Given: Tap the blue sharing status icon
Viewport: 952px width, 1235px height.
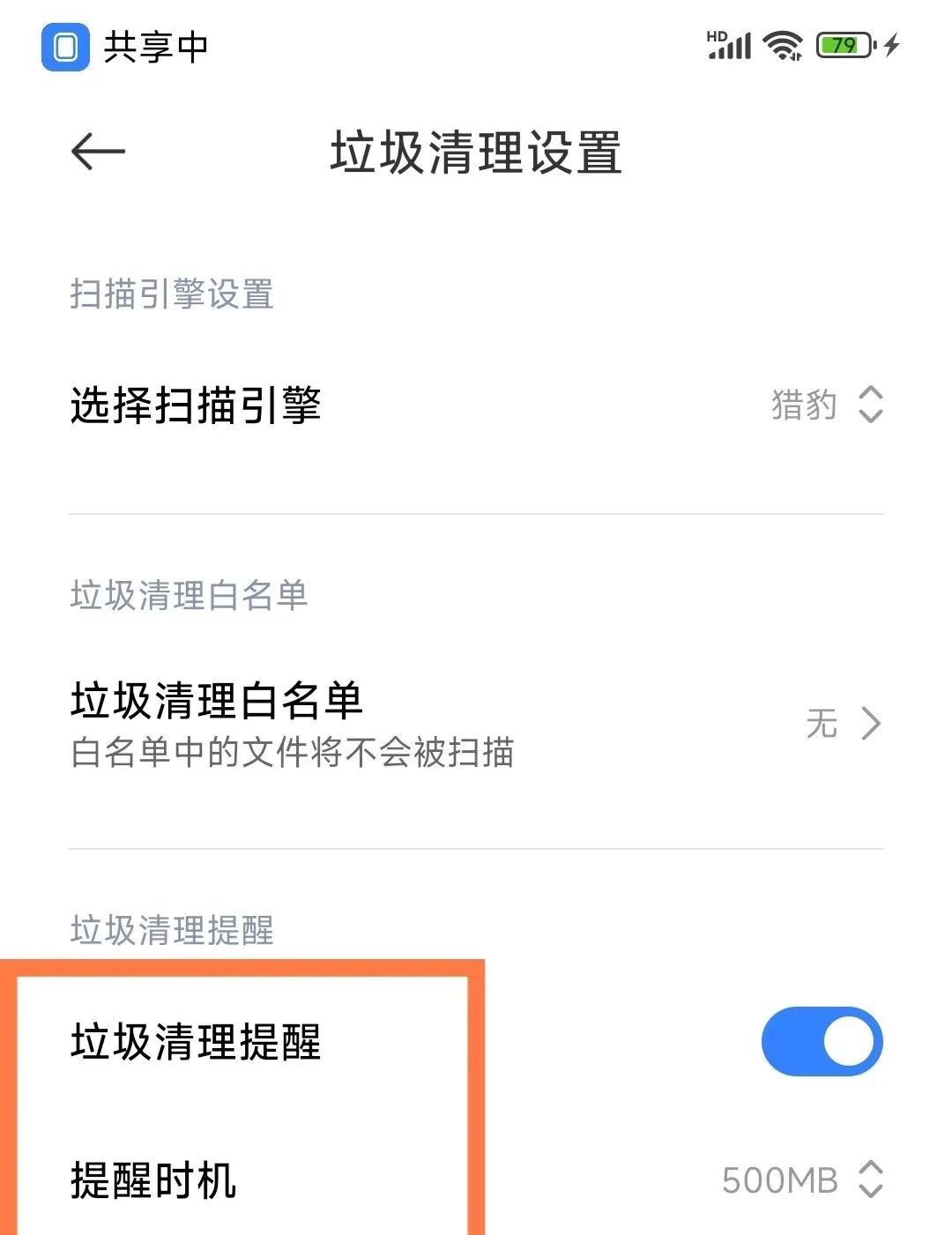Looking at the screenshot, I should (x=66, y=48).
